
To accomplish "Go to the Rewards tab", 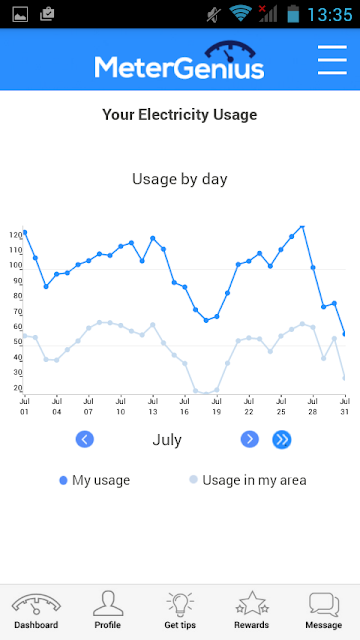I will coord(252,610).
